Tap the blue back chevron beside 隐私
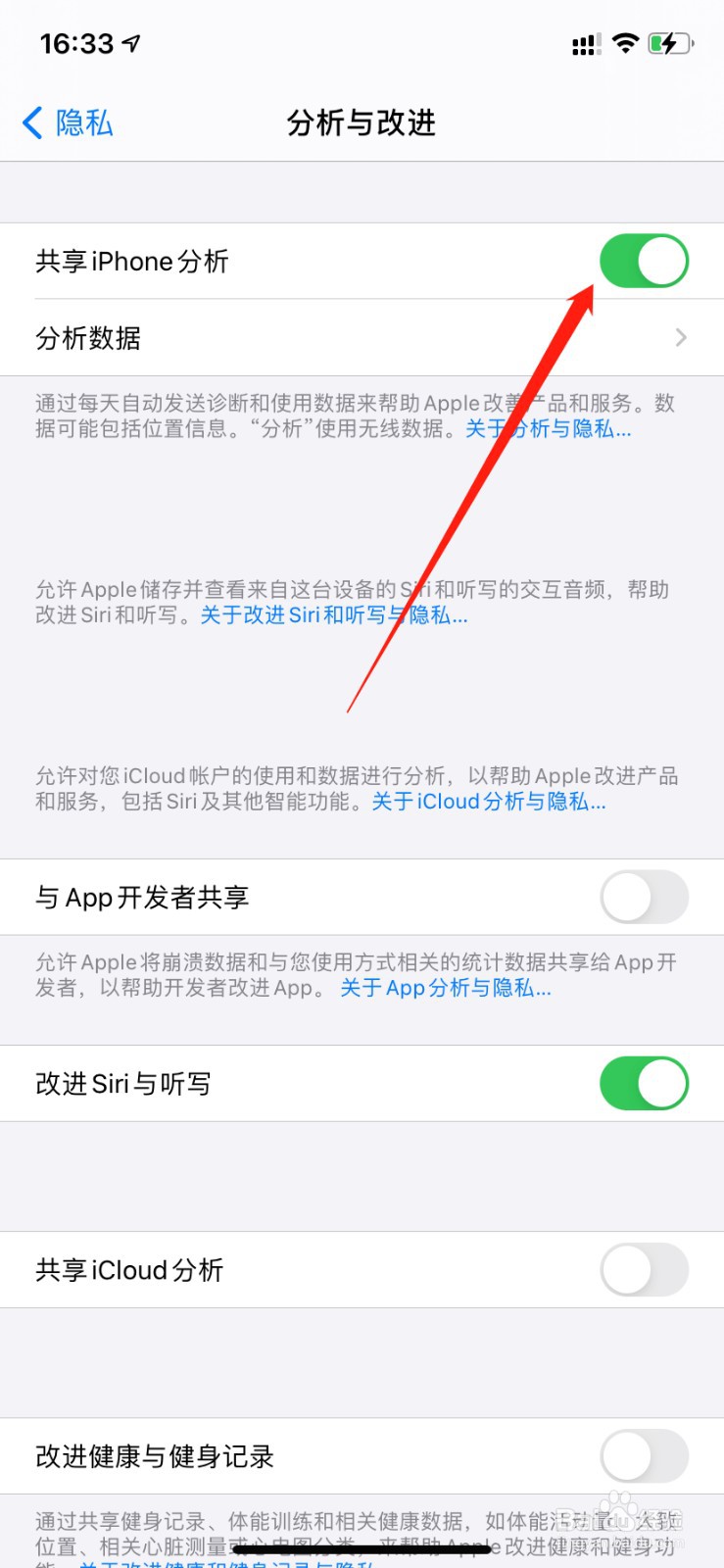 [30, 123]
